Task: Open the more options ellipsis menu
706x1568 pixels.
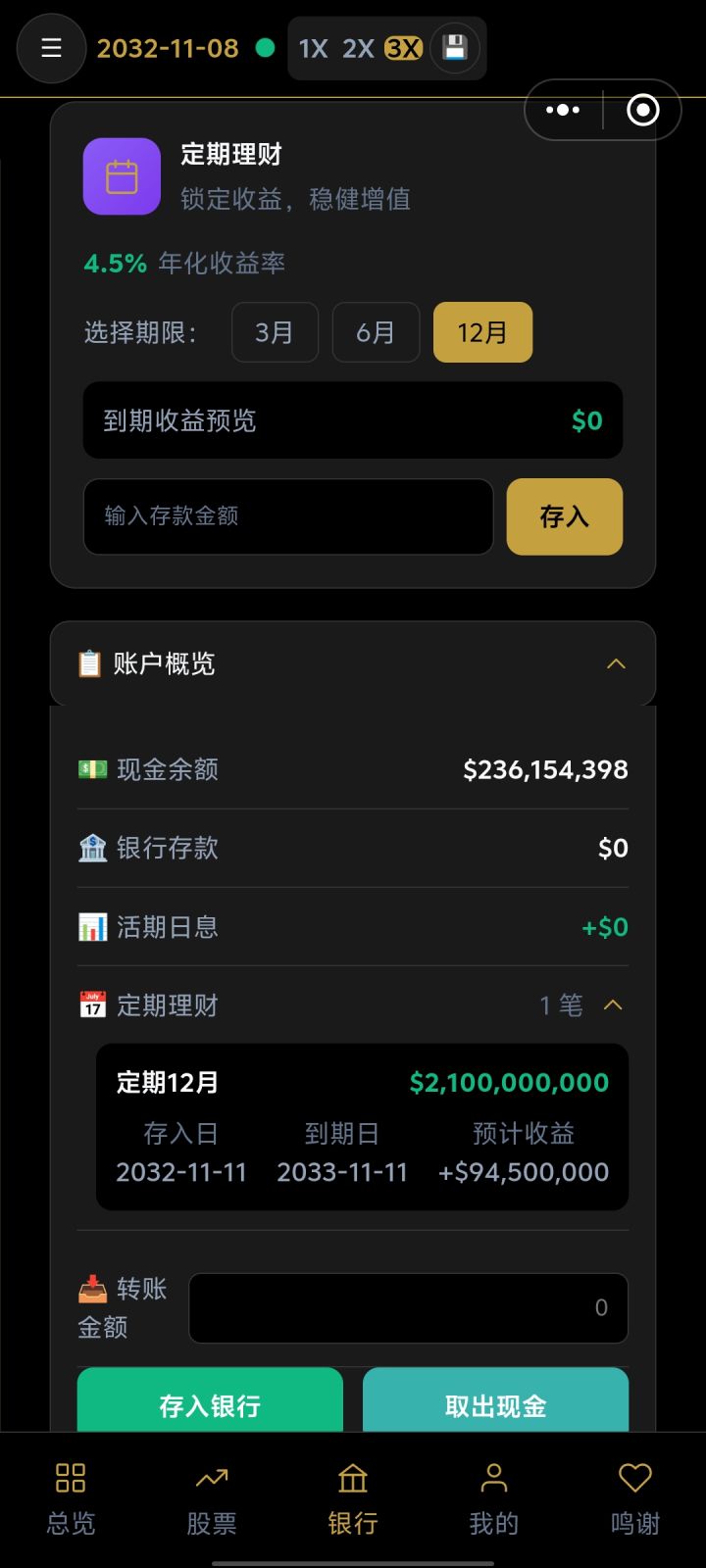Action: pyautogui.click(x=562, y=110)
